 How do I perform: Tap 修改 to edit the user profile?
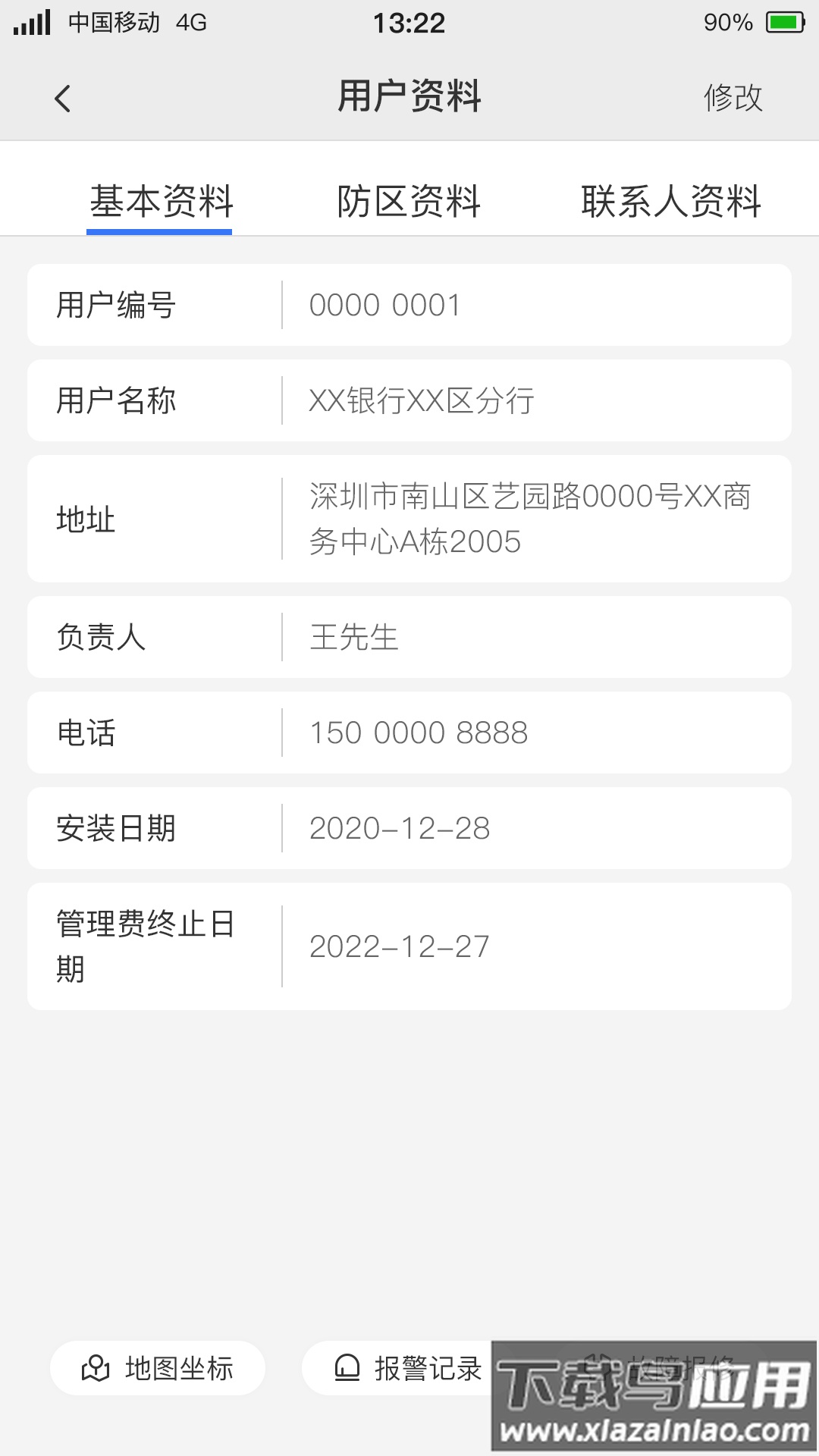coord(733,97)
